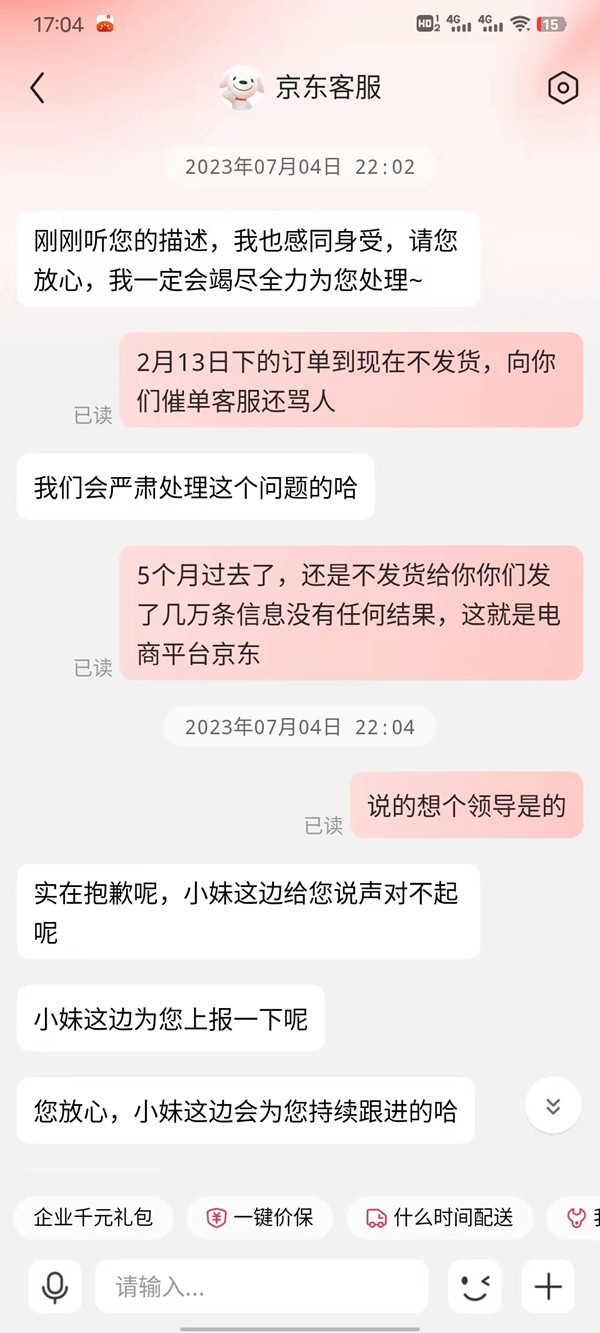Jump to latest messages with the double-chevron button
Viewport: 600px width, 1333px height.
[x=553, y=1106]
